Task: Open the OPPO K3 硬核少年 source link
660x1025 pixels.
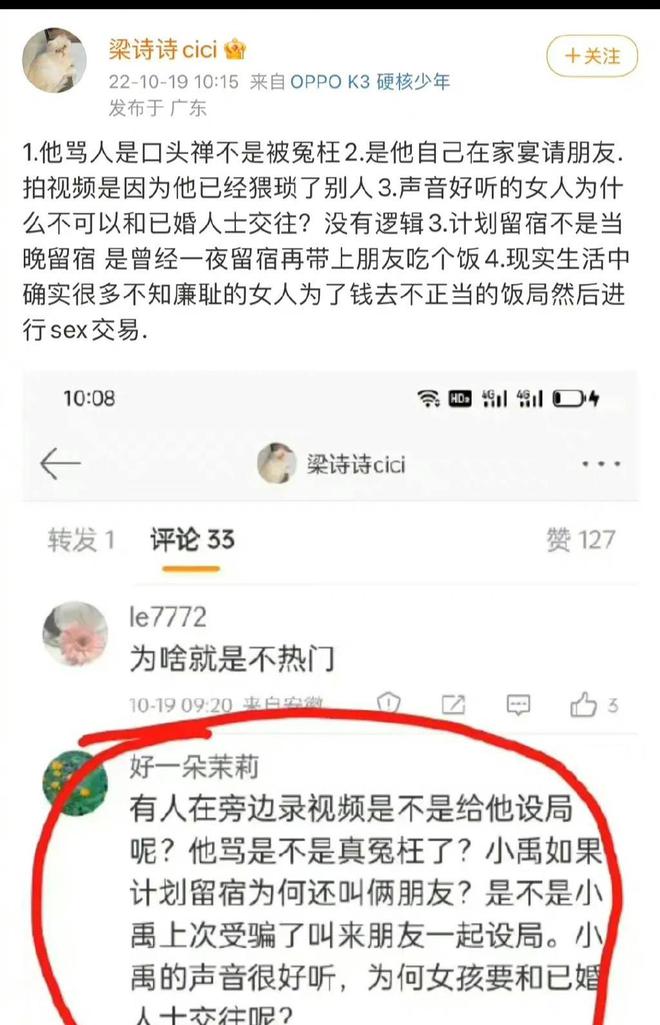Action: (369, 82)
